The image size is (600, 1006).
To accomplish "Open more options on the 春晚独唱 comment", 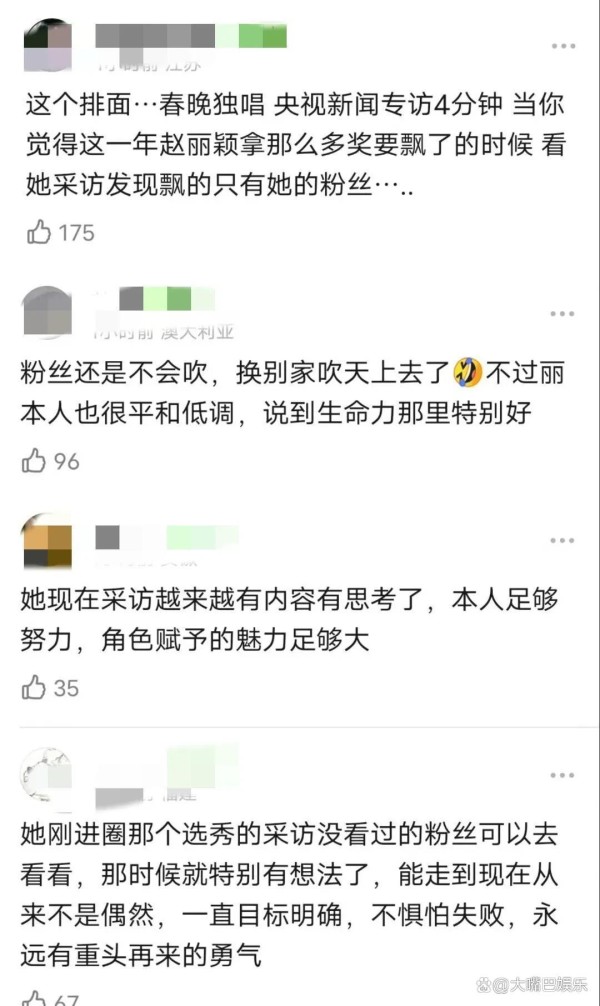I will pos(563,46).
